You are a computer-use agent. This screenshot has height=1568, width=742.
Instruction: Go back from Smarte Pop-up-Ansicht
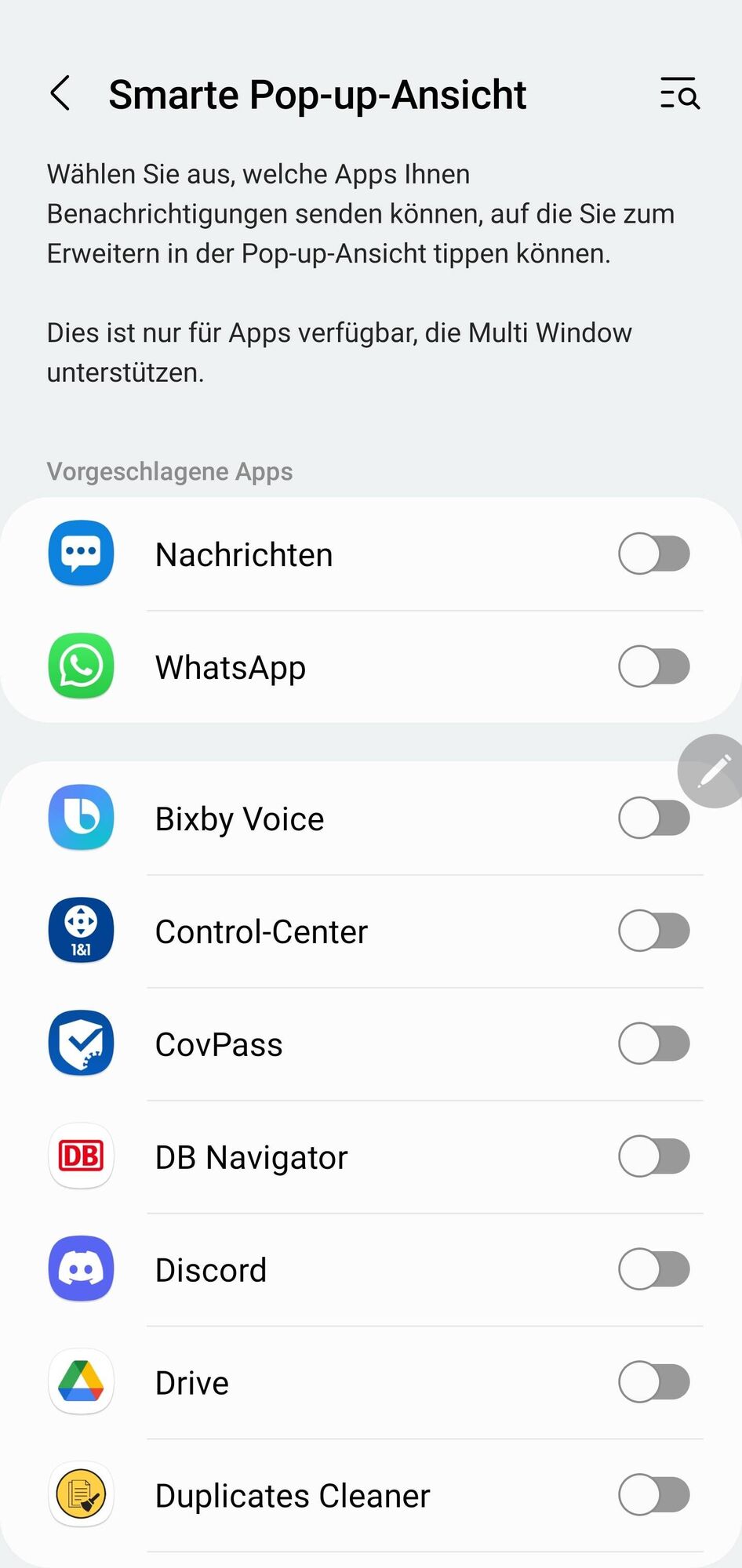60,94
